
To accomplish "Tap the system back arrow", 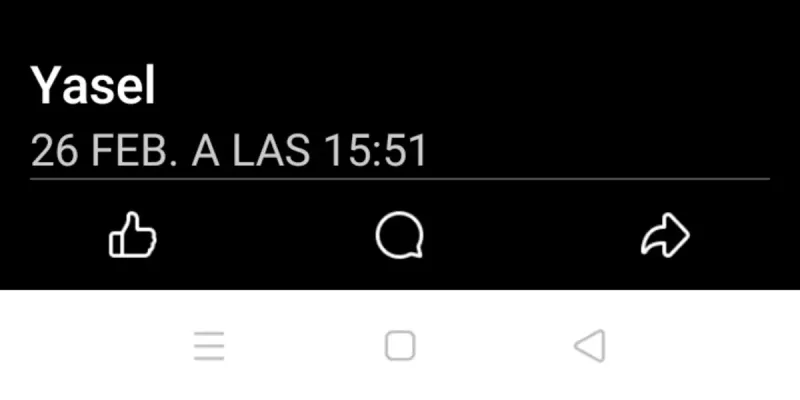I will (x=590, y=346).
